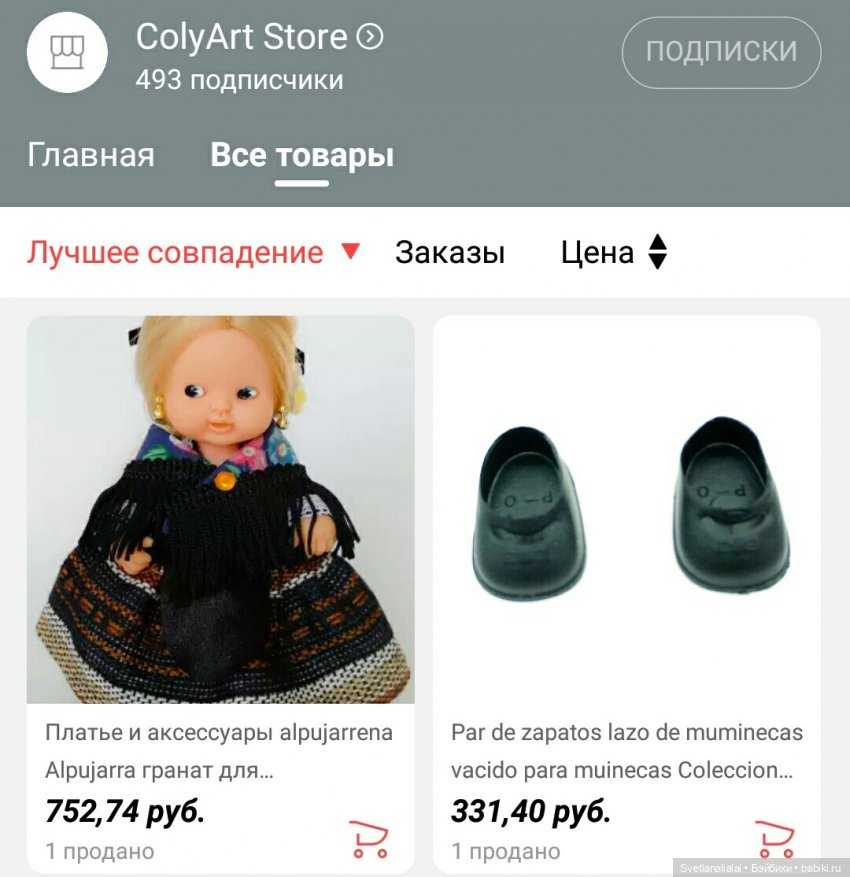Expand the Лучшее совпадение sort dropdown
This screenshot has height=877, width=850.
coord(193,252)
